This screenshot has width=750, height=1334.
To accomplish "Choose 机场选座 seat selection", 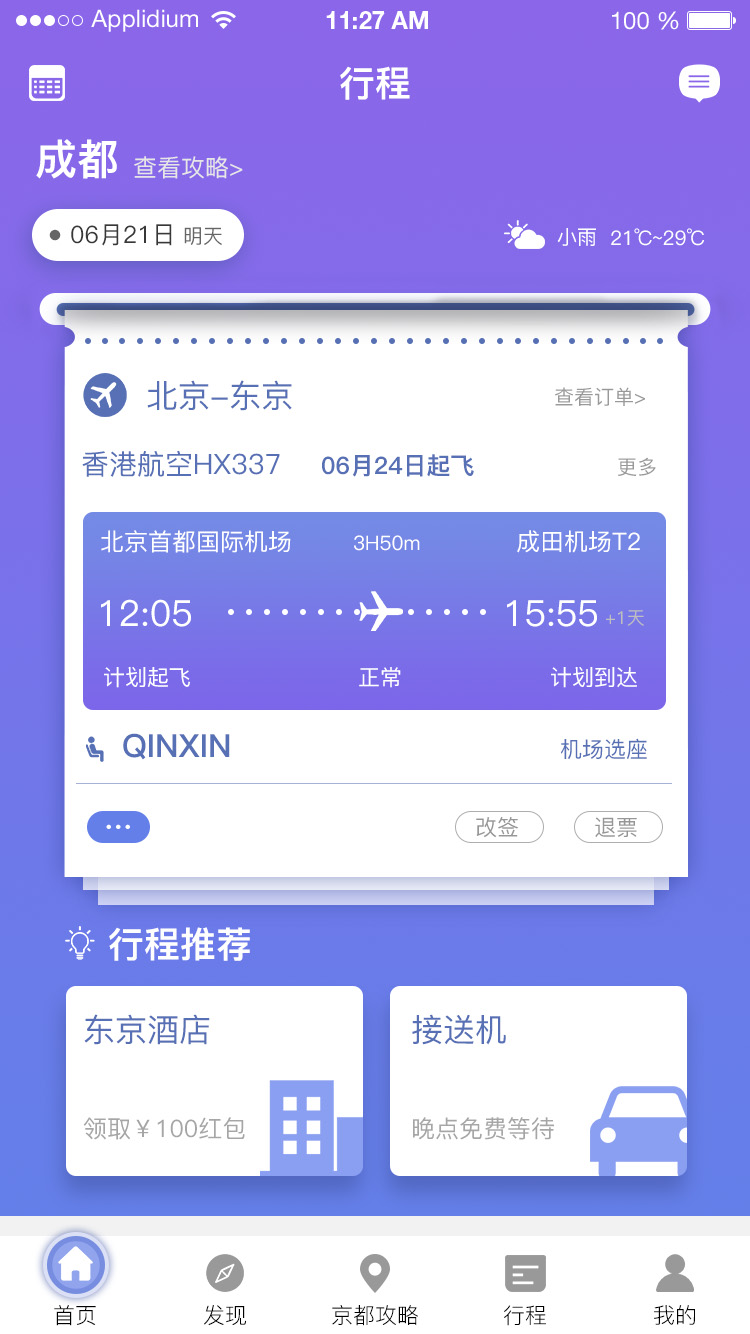I will [604, 750].
